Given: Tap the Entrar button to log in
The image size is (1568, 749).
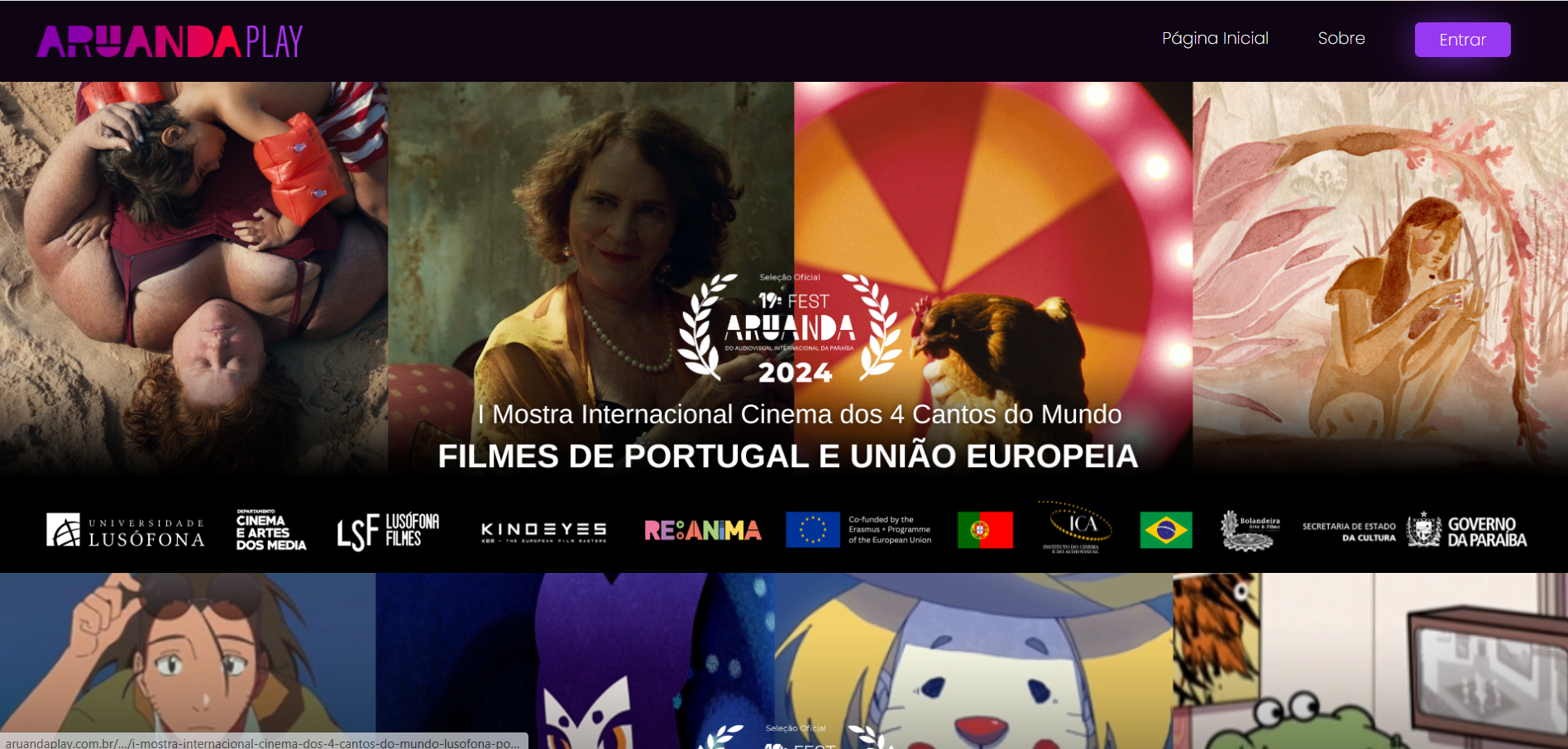Looking at the screenshot, I should click(1461, 40).
